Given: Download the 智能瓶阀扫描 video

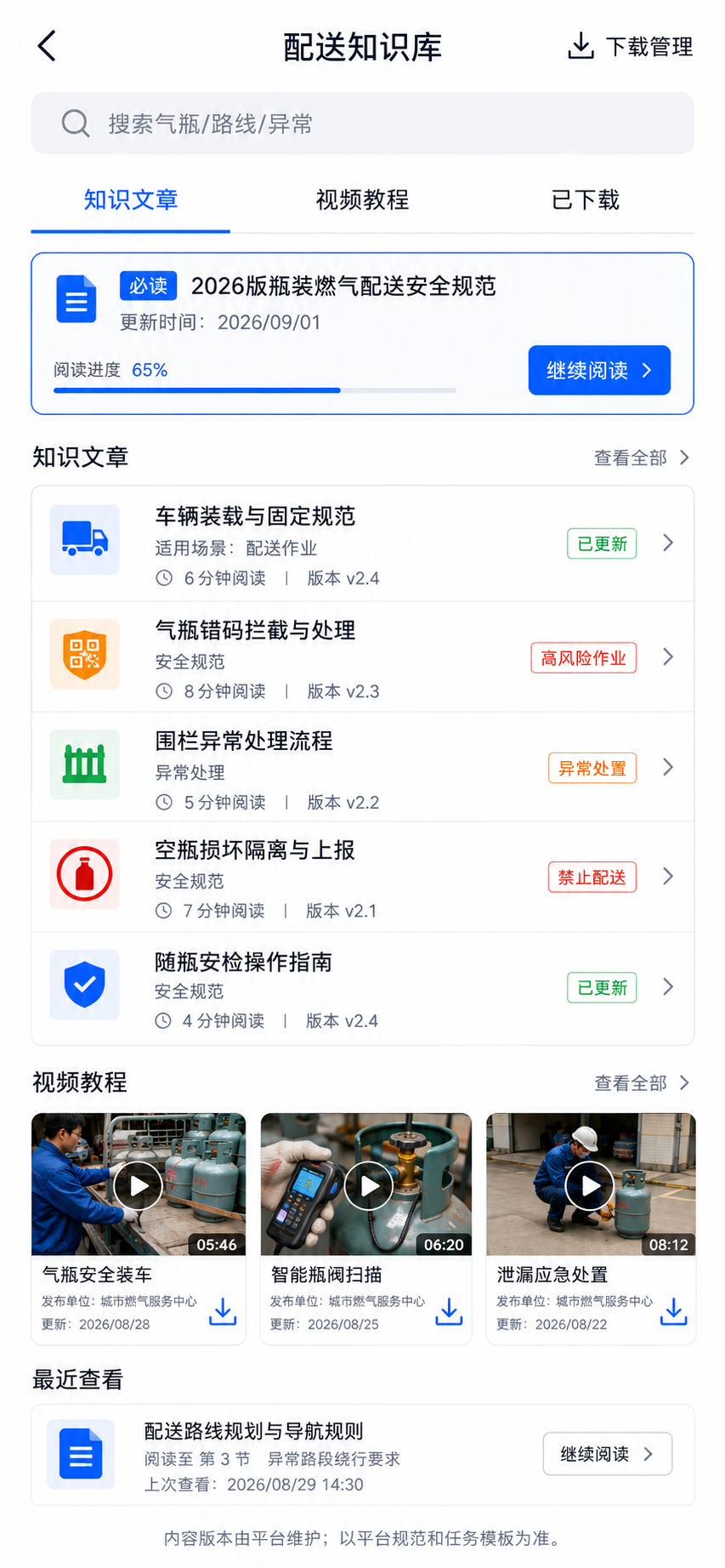Looking at the screenshot, I should [x=449, y=1312].
